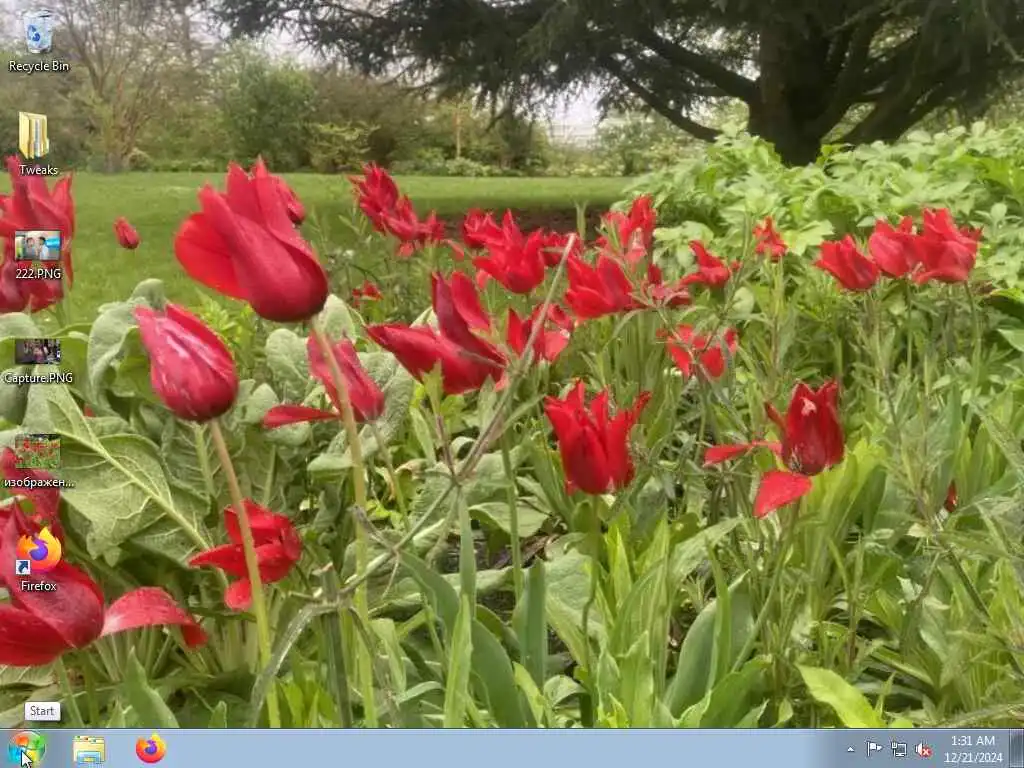Open the Action Center flag
Viewport: 1024px width, 768px height.
(874, 749)
